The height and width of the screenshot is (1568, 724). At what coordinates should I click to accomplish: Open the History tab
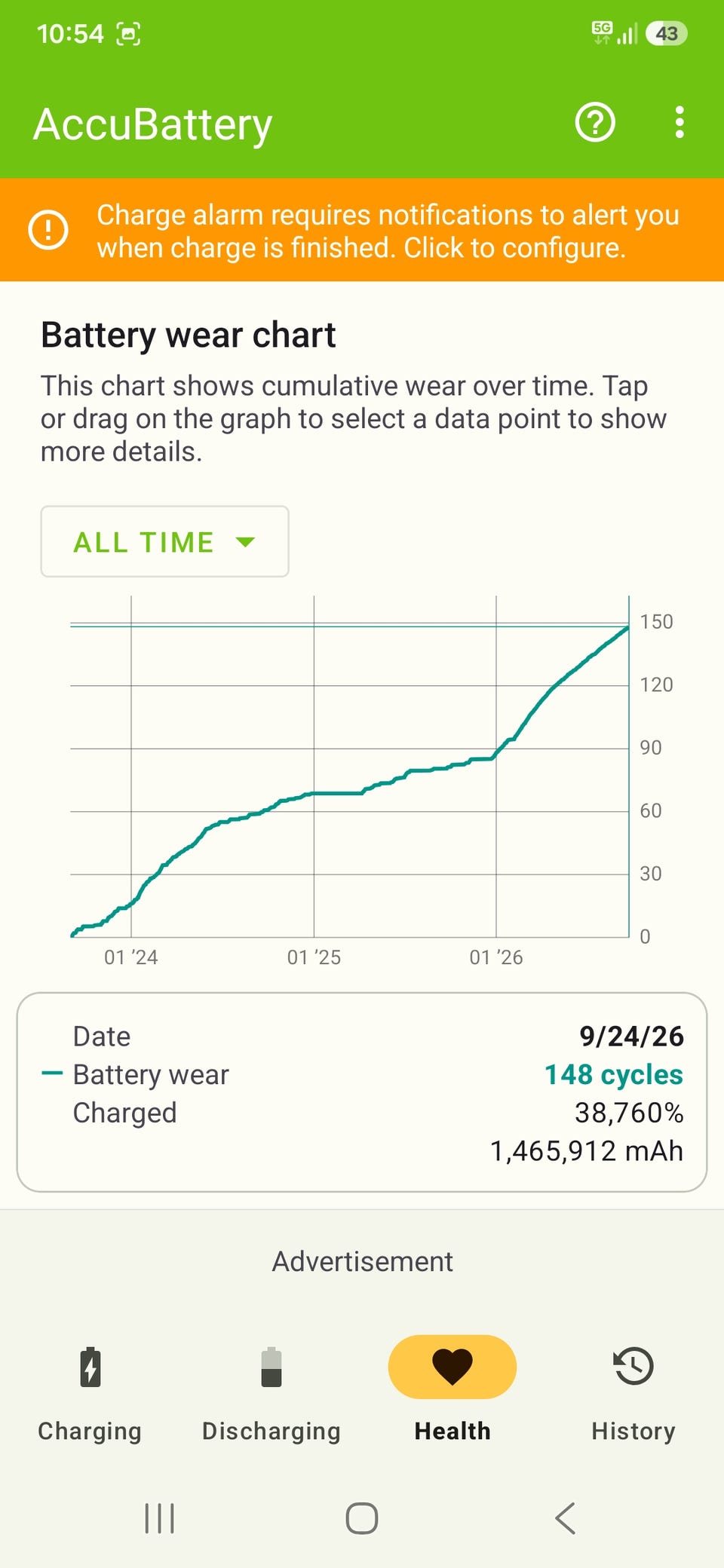[x=633, y=1393]
